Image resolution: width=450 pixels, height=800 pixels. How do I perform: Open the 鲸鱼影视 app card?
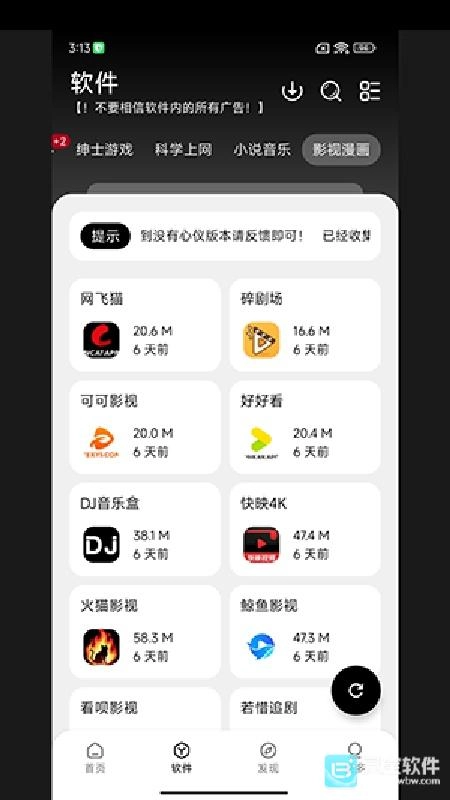(305, 632)
